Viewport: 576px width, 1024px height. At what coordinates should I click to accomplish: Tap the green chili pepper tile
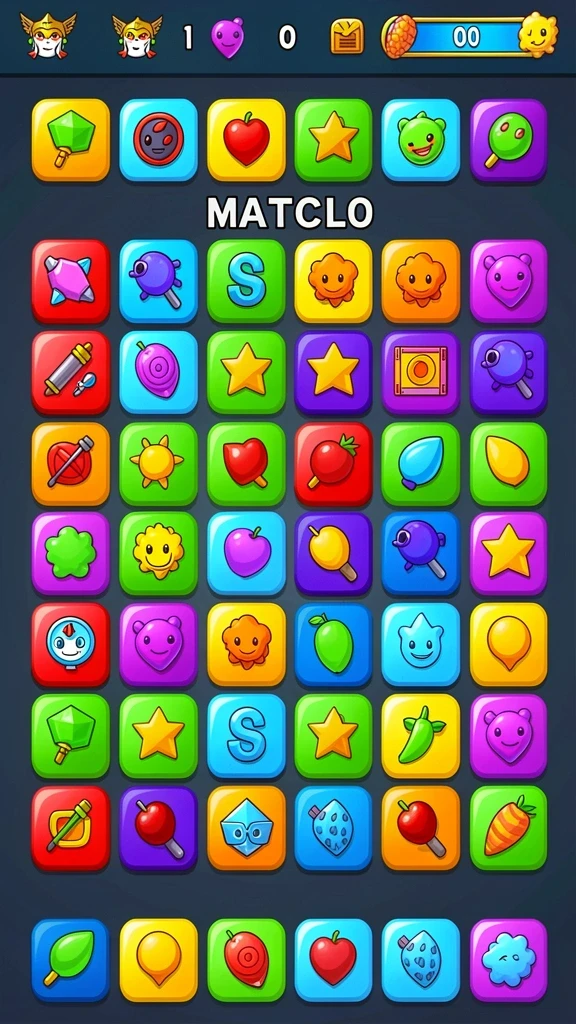coord(421,735)
